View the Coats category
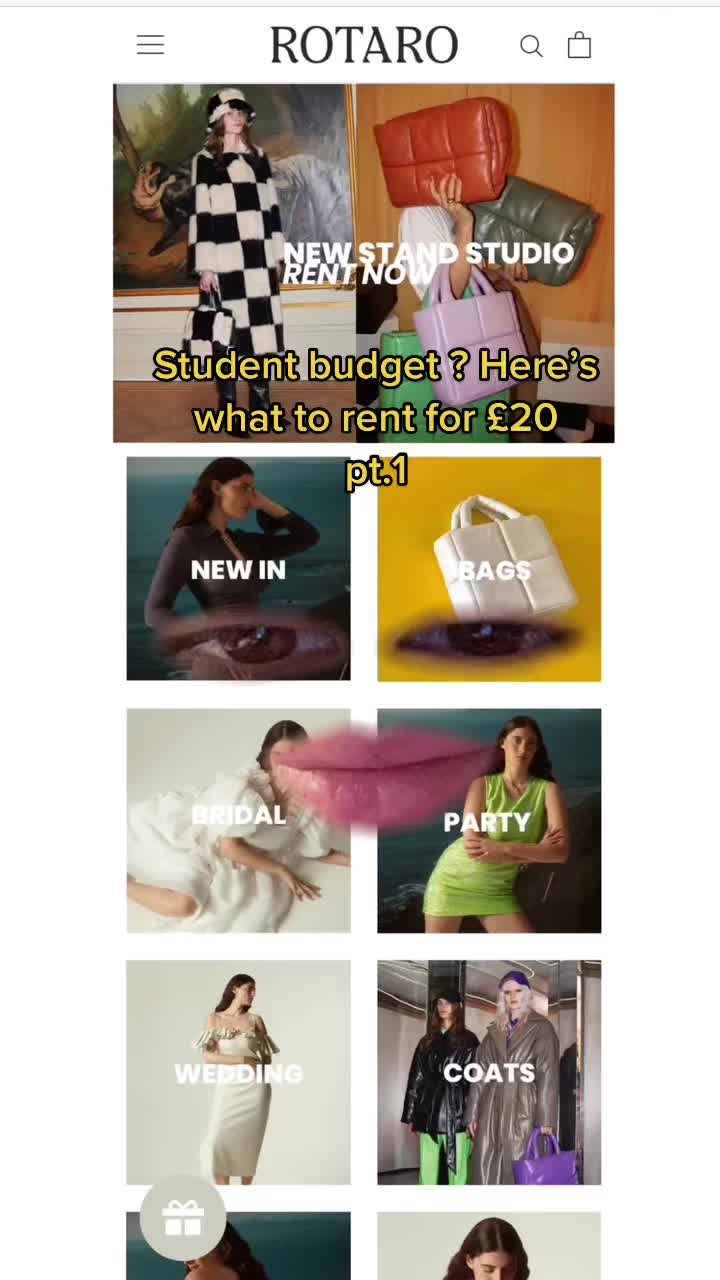This screenshot has width=720, height=1280. tap(489, 1072)
